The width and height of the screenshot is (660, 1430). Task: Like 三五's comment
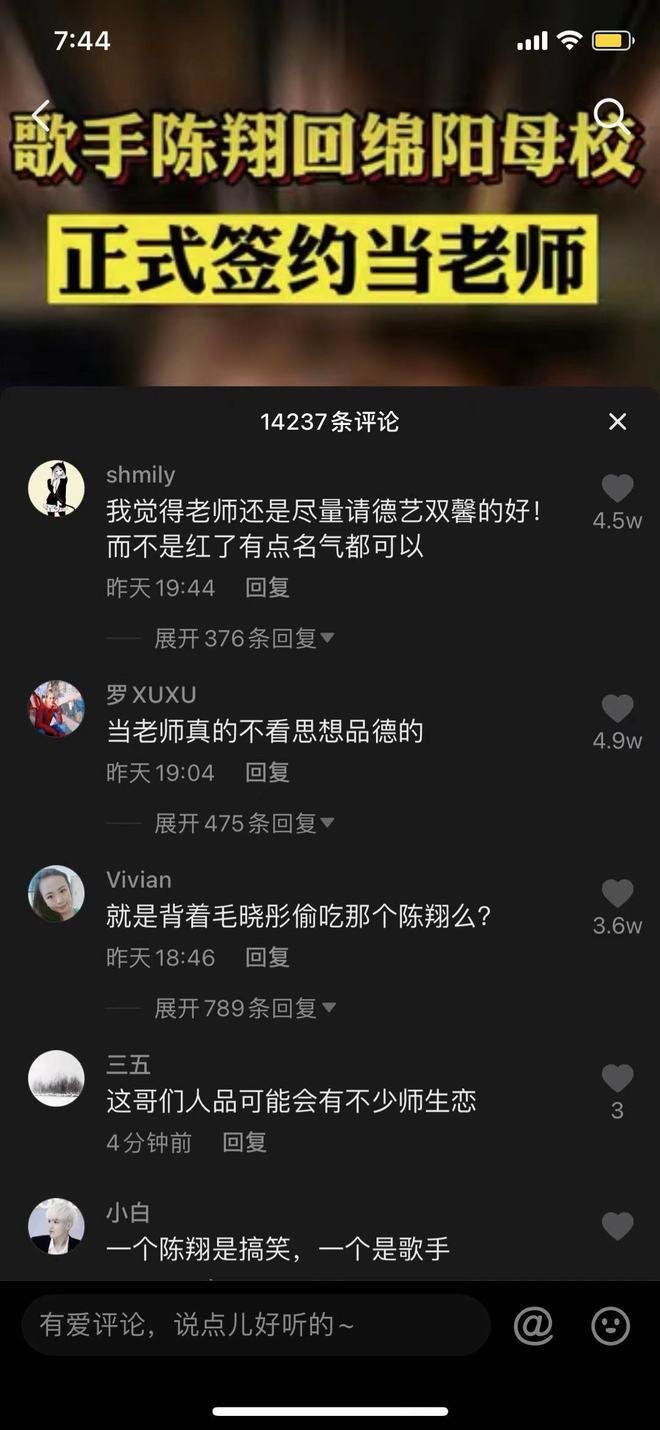pos(617,1078)
